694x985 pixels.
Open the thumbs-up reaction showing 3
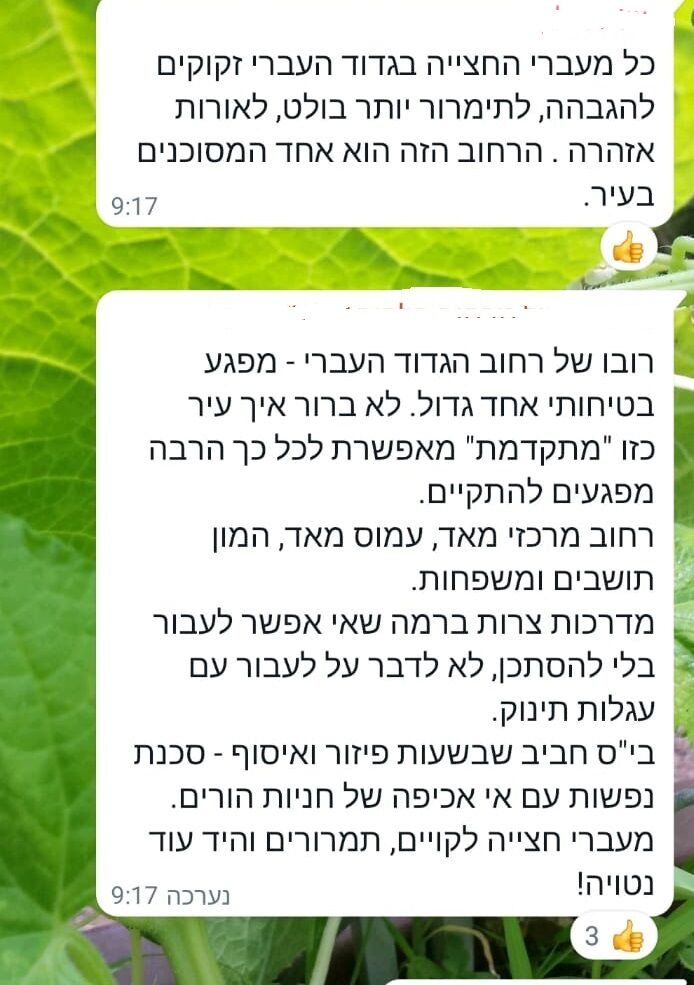[614, 937]
